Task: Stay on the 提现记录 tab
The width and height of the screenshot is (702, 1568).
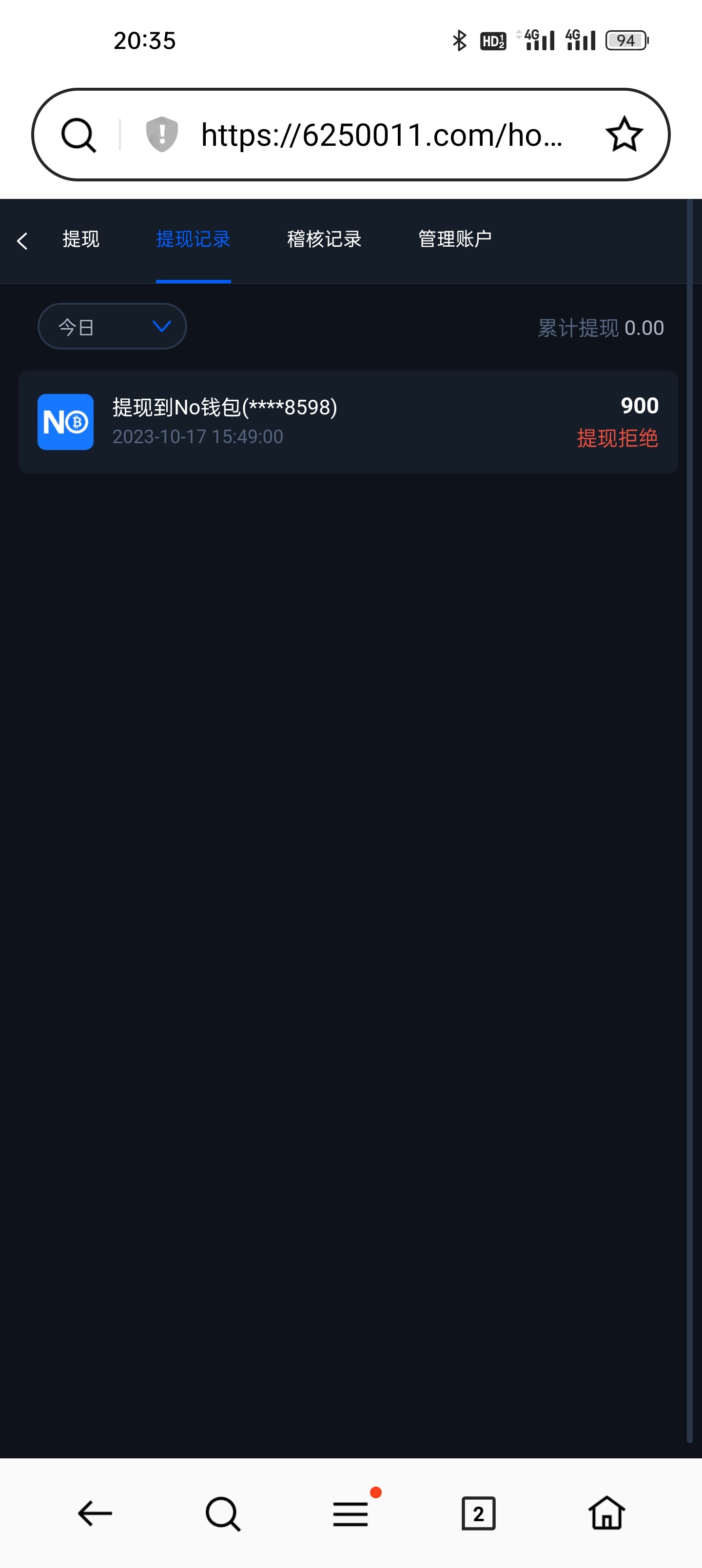Action: point(193,238)
